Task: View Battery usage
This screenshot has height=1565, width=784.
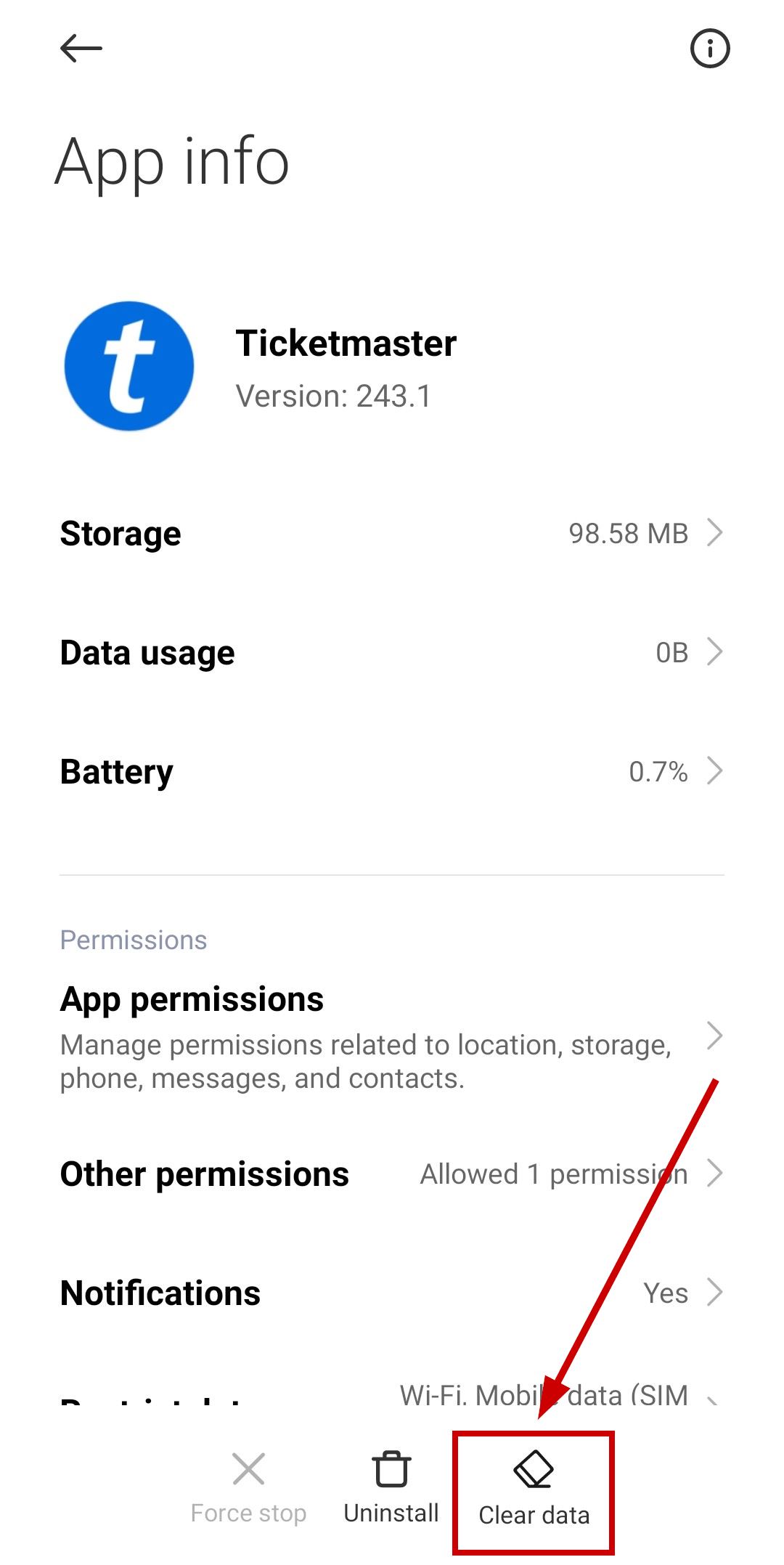Action: (x=392, y=771)
